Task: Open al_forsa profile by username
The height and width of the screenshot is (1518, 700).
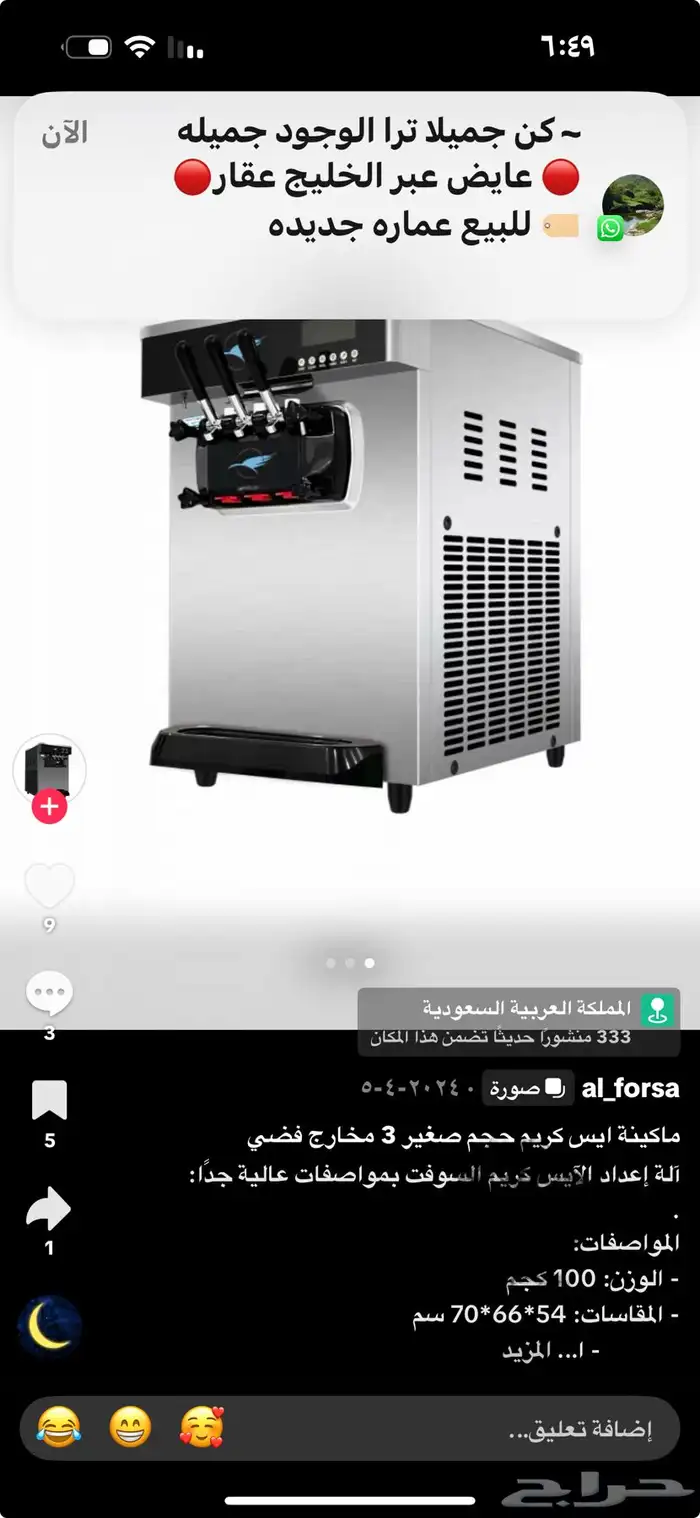Action: click(630, 1088)
